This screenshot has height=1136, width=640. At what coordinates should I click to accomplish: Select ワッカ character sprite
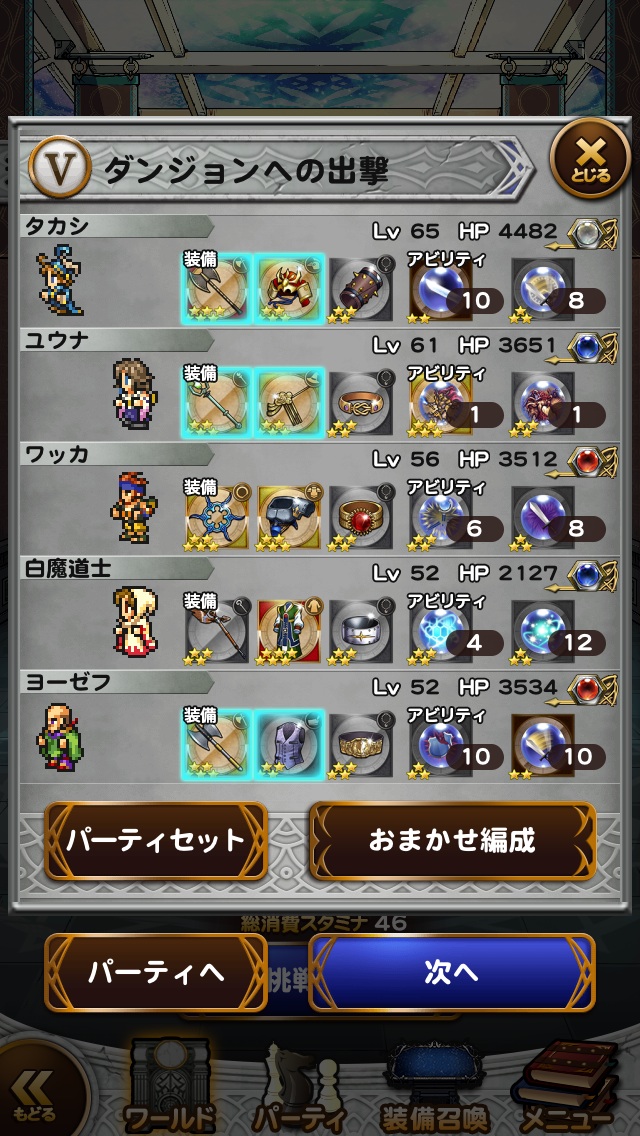click(x=133, y=506)
